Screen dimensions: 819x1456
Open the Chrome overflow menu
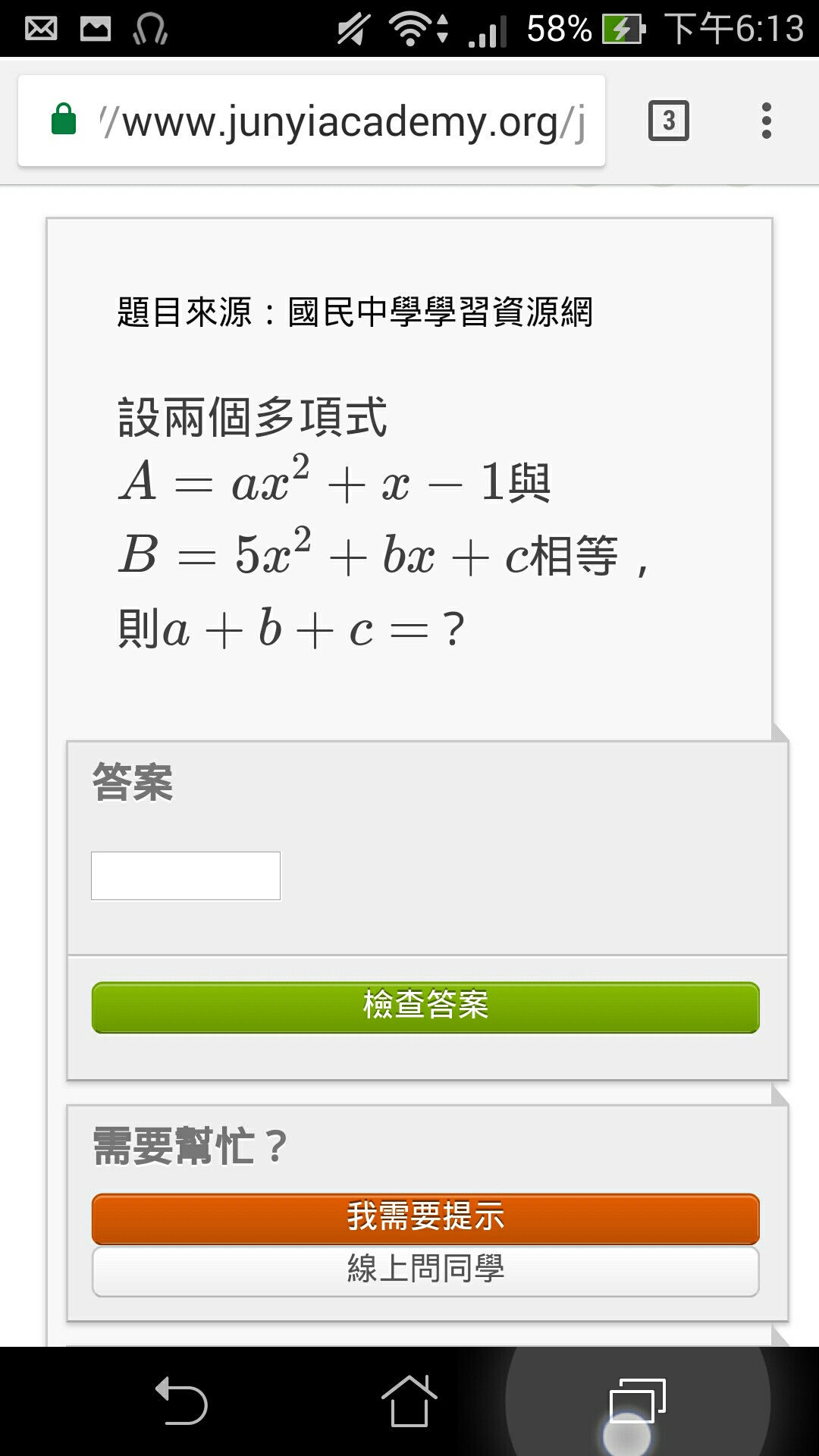767,121
